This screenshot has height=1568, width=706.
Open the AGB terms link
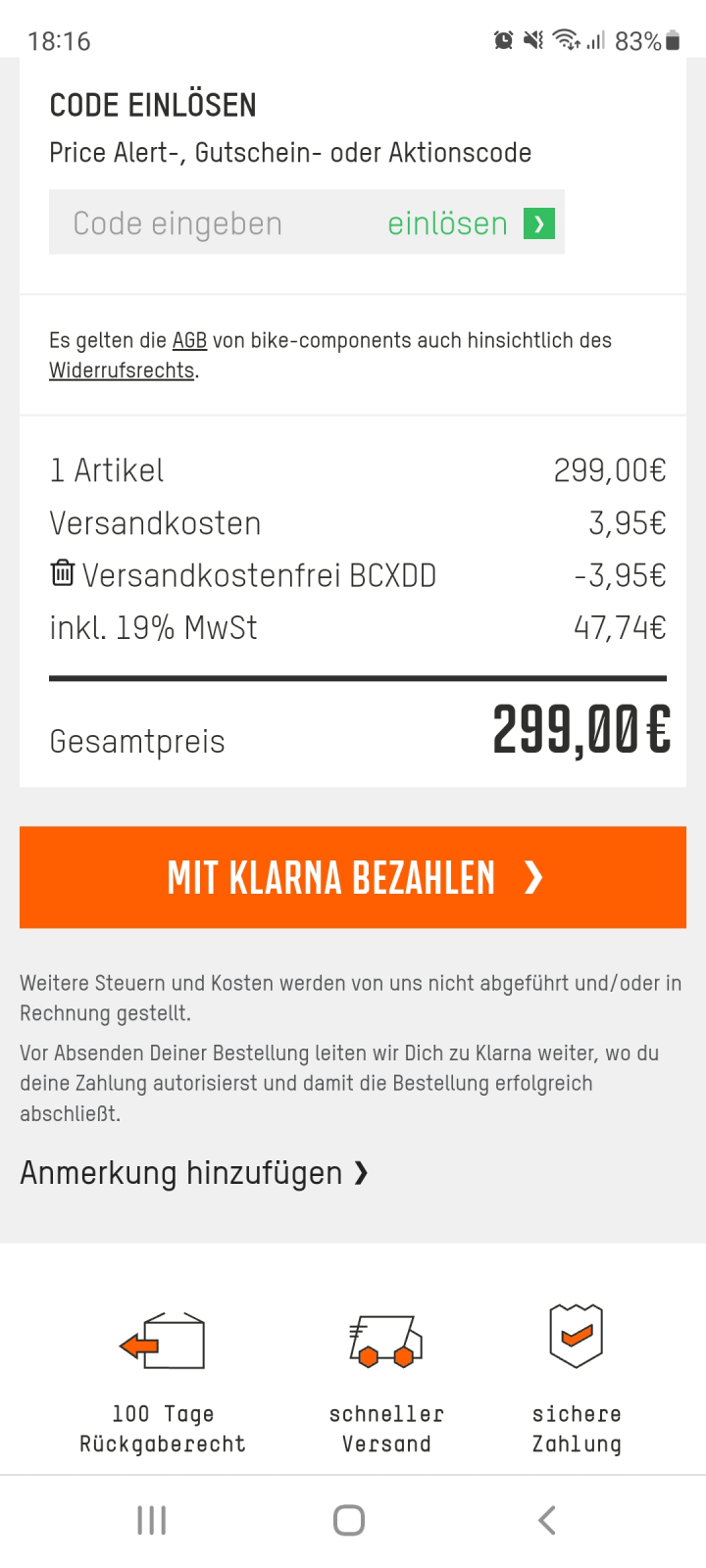189,340
